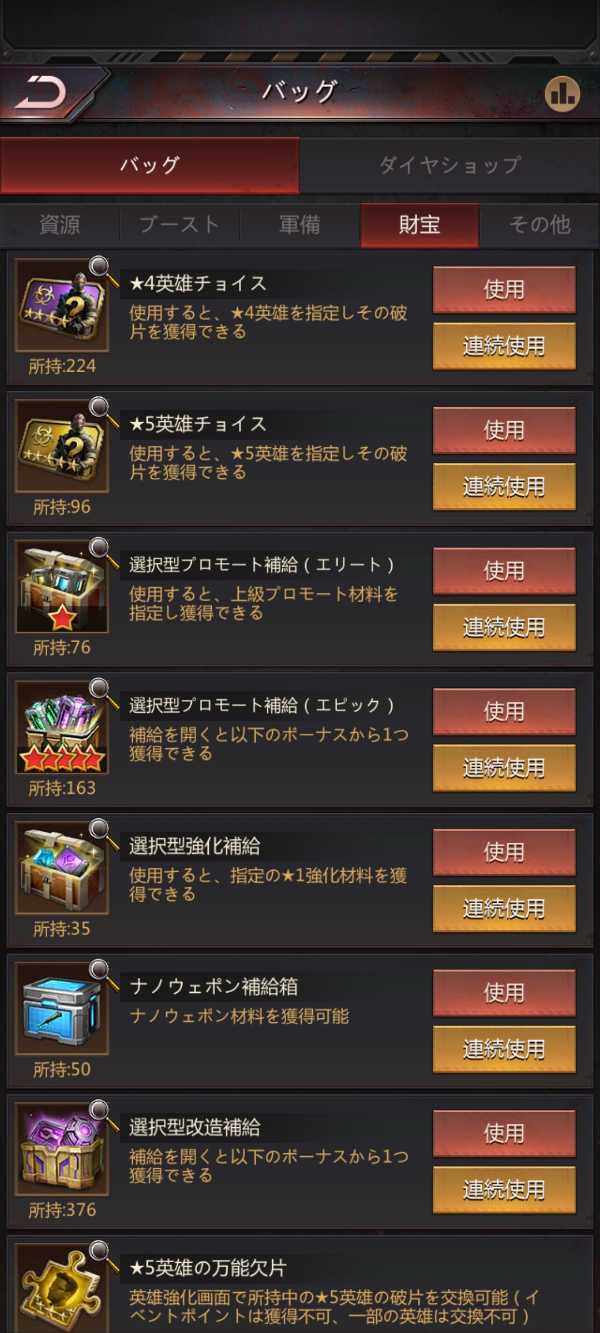Use the ★5英雄チョイス item

(x=503, y=430)
